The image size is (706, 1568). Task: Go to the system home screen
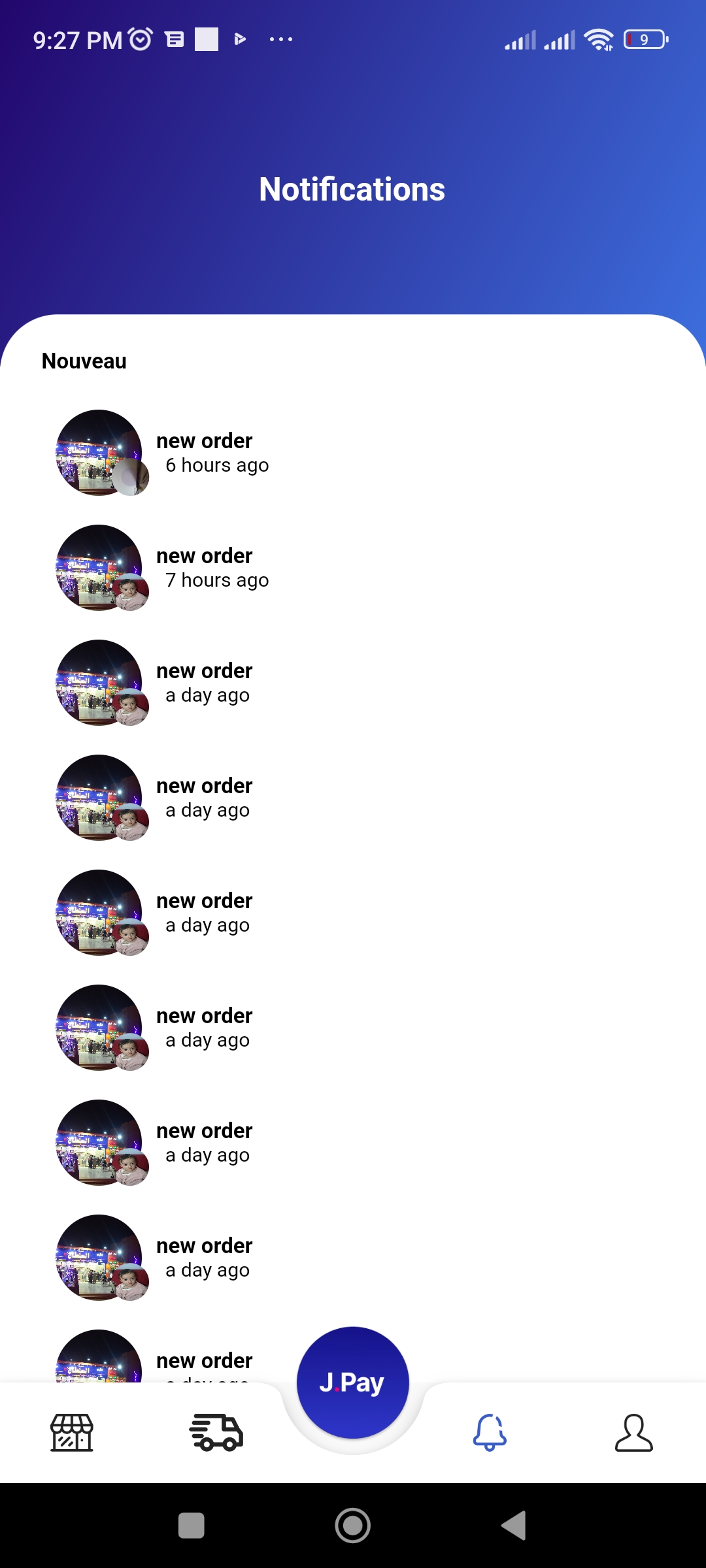(353, 1526)
